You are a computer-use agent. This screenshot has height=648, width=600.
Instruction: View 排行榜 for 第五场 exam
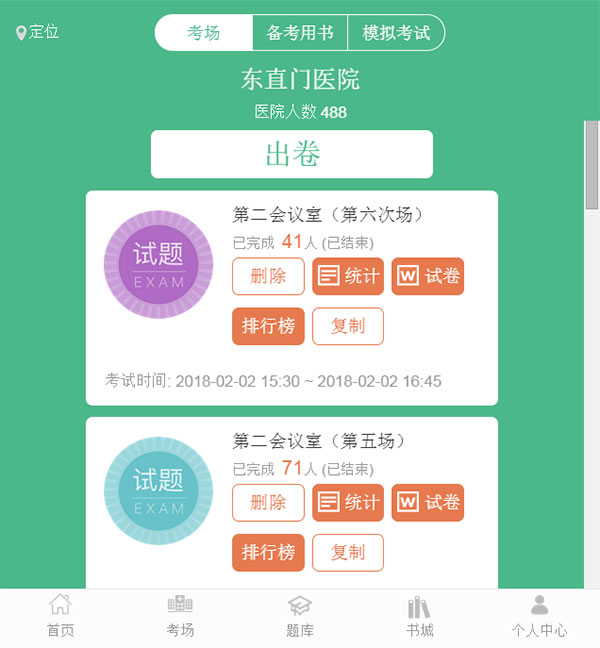(268, 552)
